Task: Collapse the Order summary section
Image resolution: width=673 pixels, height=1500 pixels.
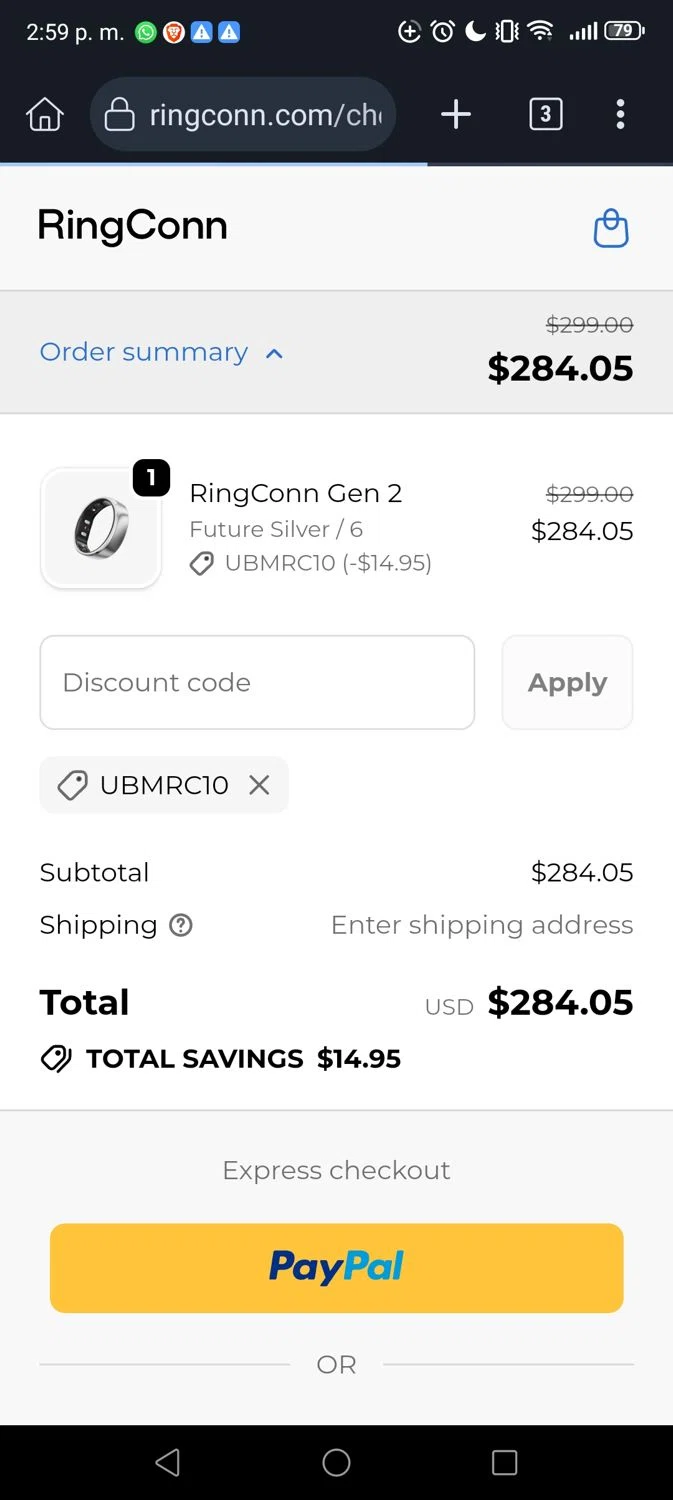Action: coord(162,352)
